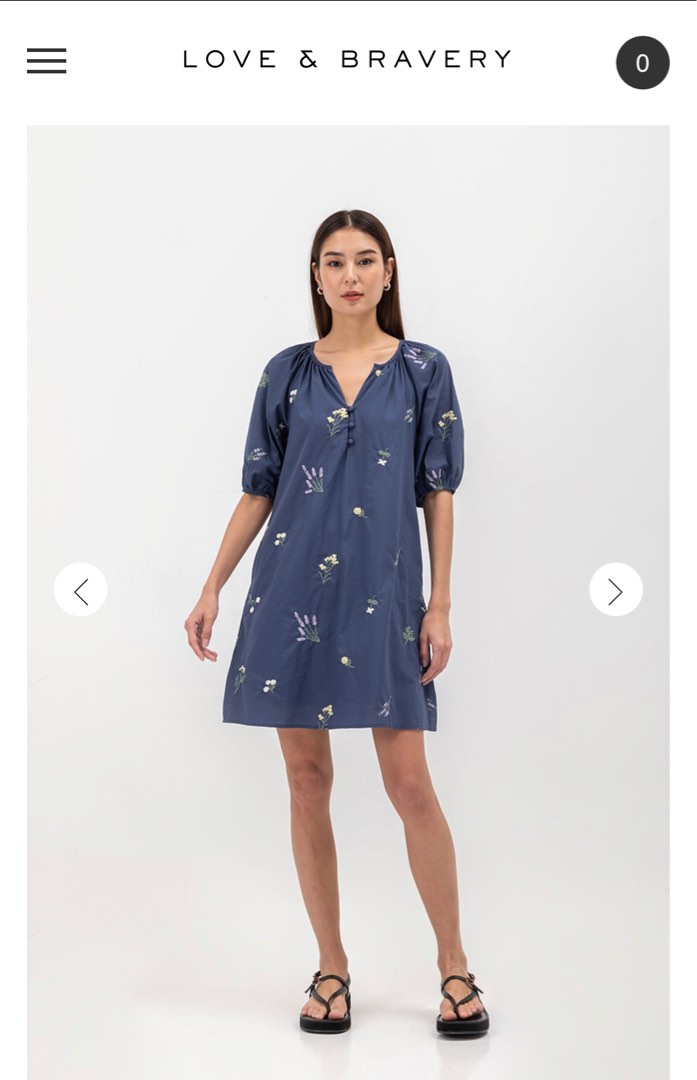Go to the Love & Bravery home page
This screenshot has width=697, height=1080.
click(348, 59)
